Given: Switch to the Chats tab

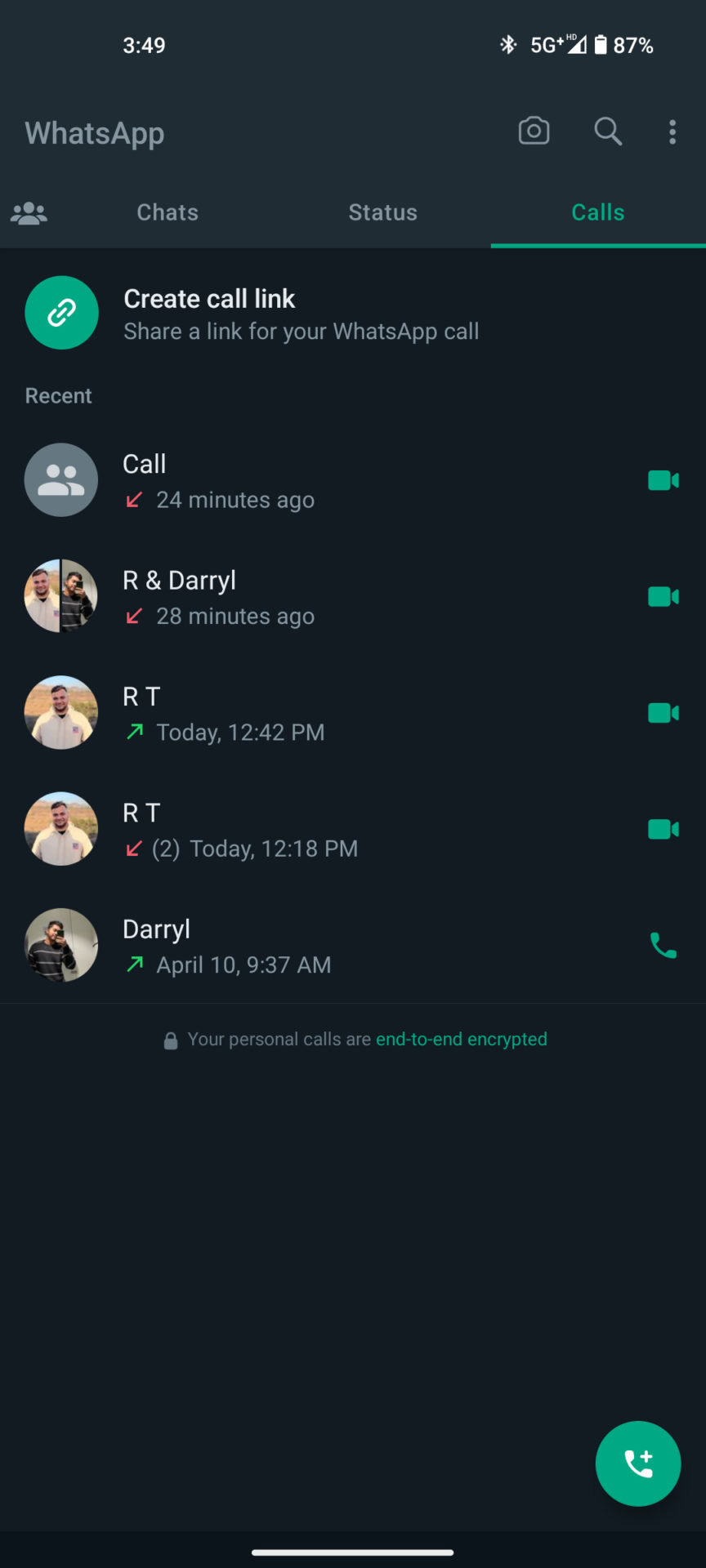Looking at the screenshot, I should 168,213.
